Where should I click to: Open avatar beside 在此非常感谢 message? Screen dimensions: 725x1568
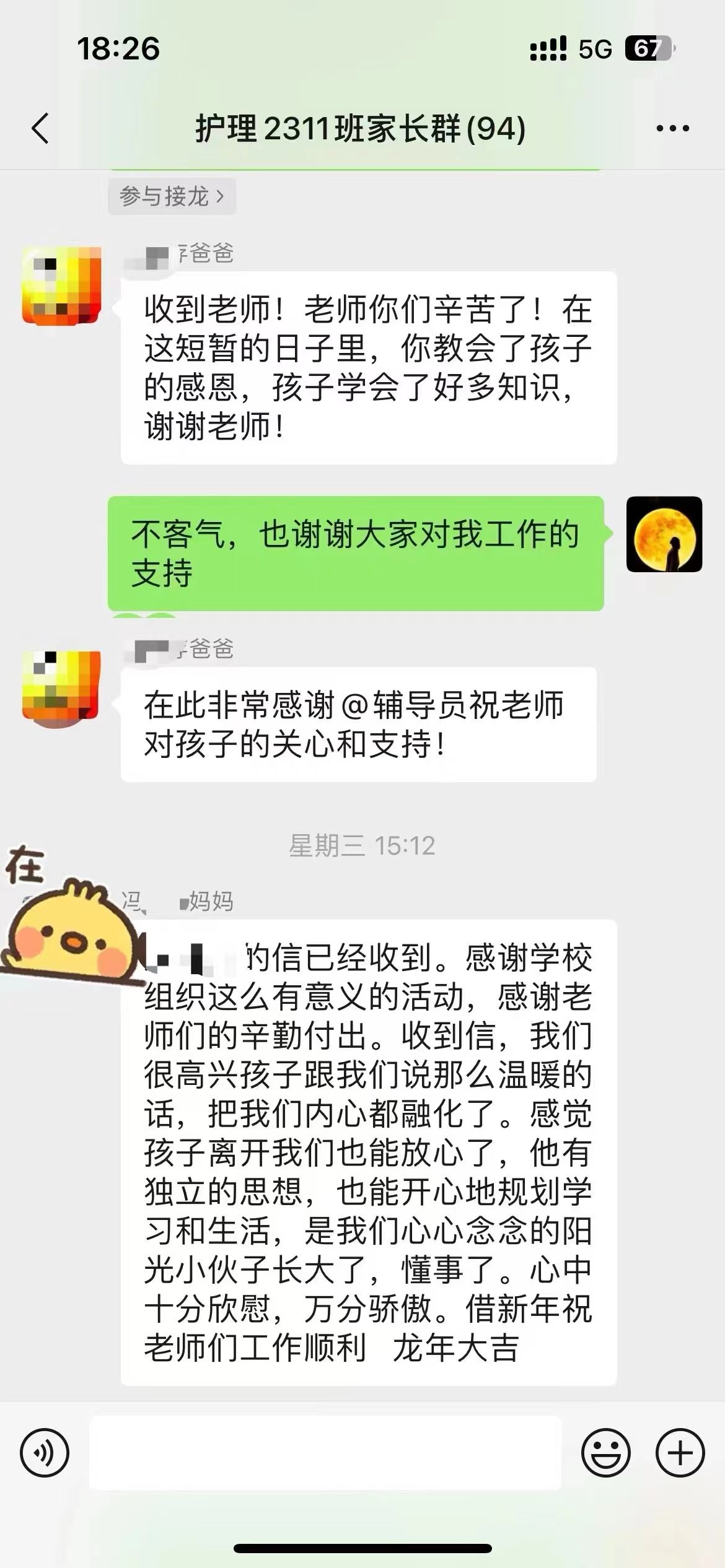(61, 687)
